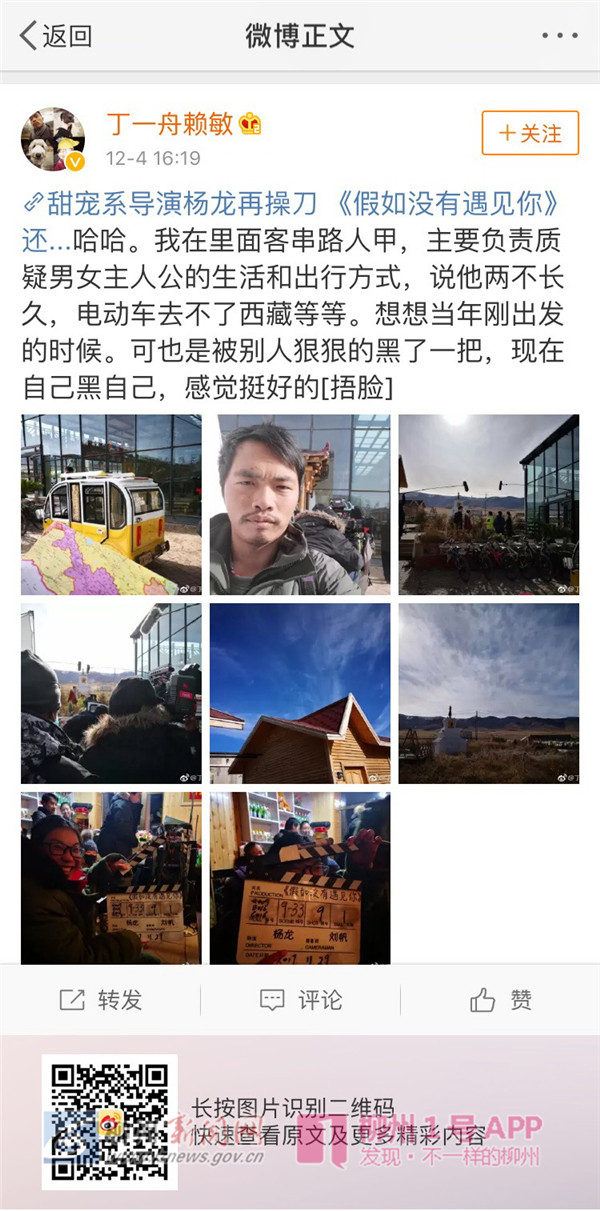Tap the username 丁一舟赖敏

click(170, 125)
